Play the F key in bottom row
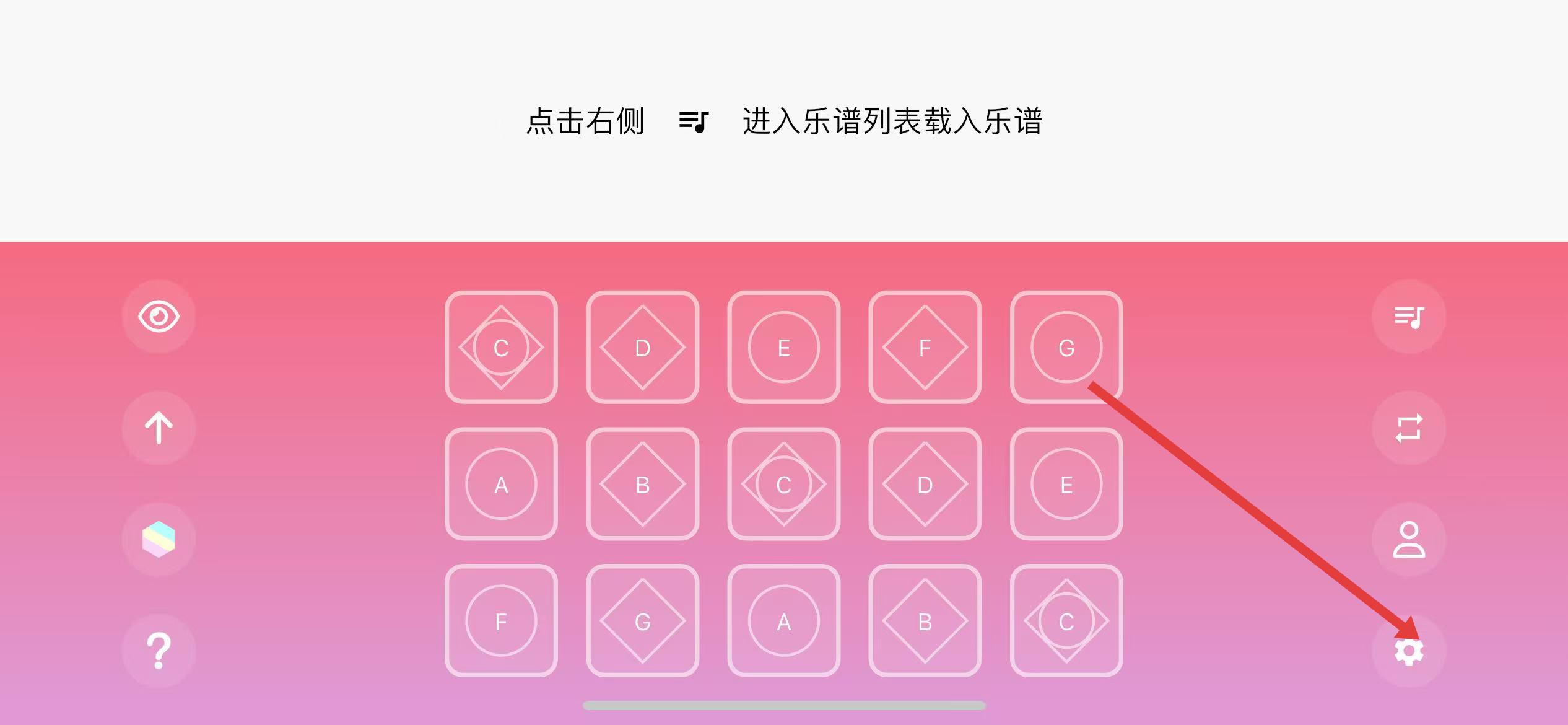1568x725 pixels. 501,621
